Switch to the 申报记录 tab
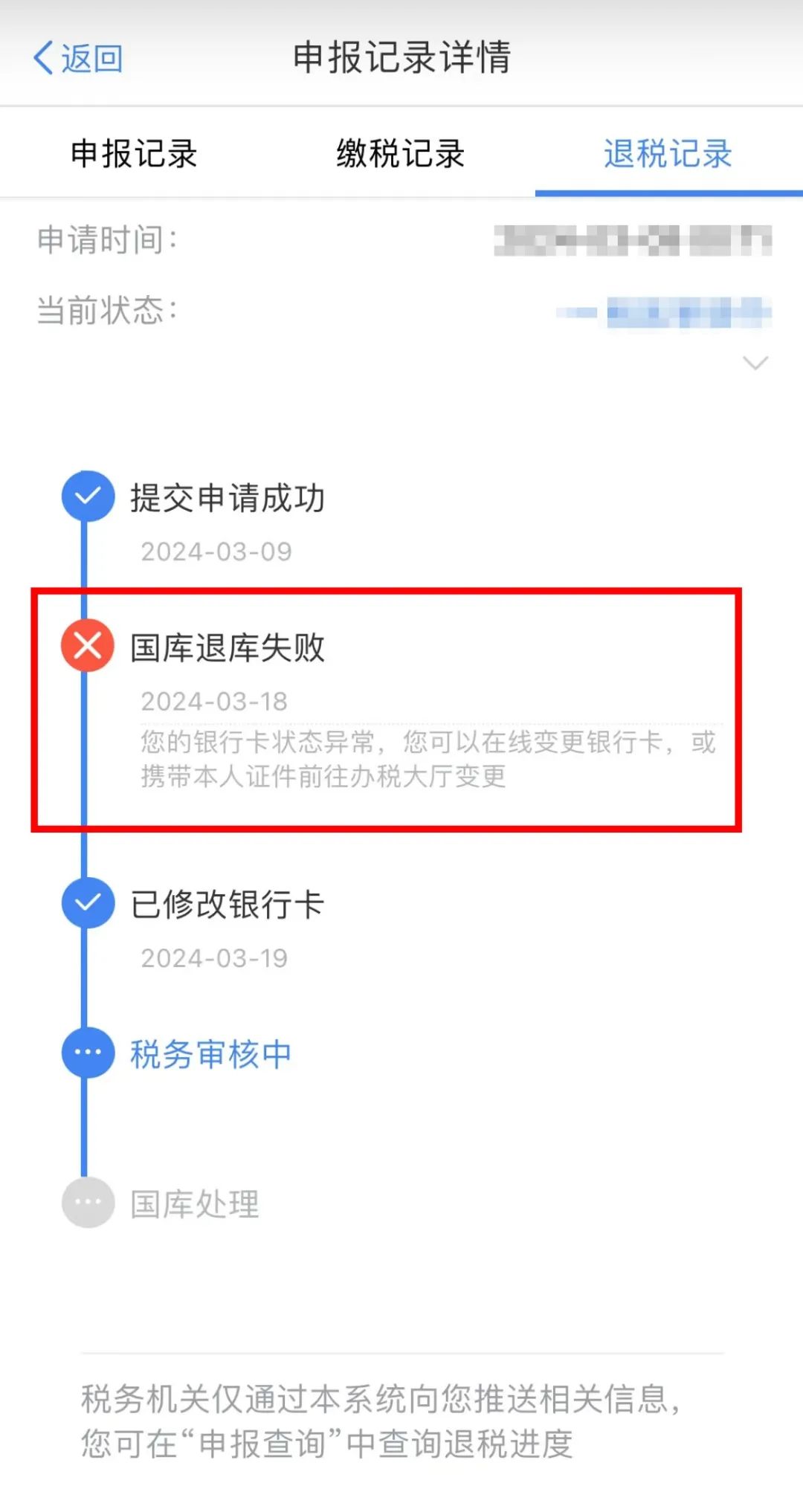 point(134,154)
